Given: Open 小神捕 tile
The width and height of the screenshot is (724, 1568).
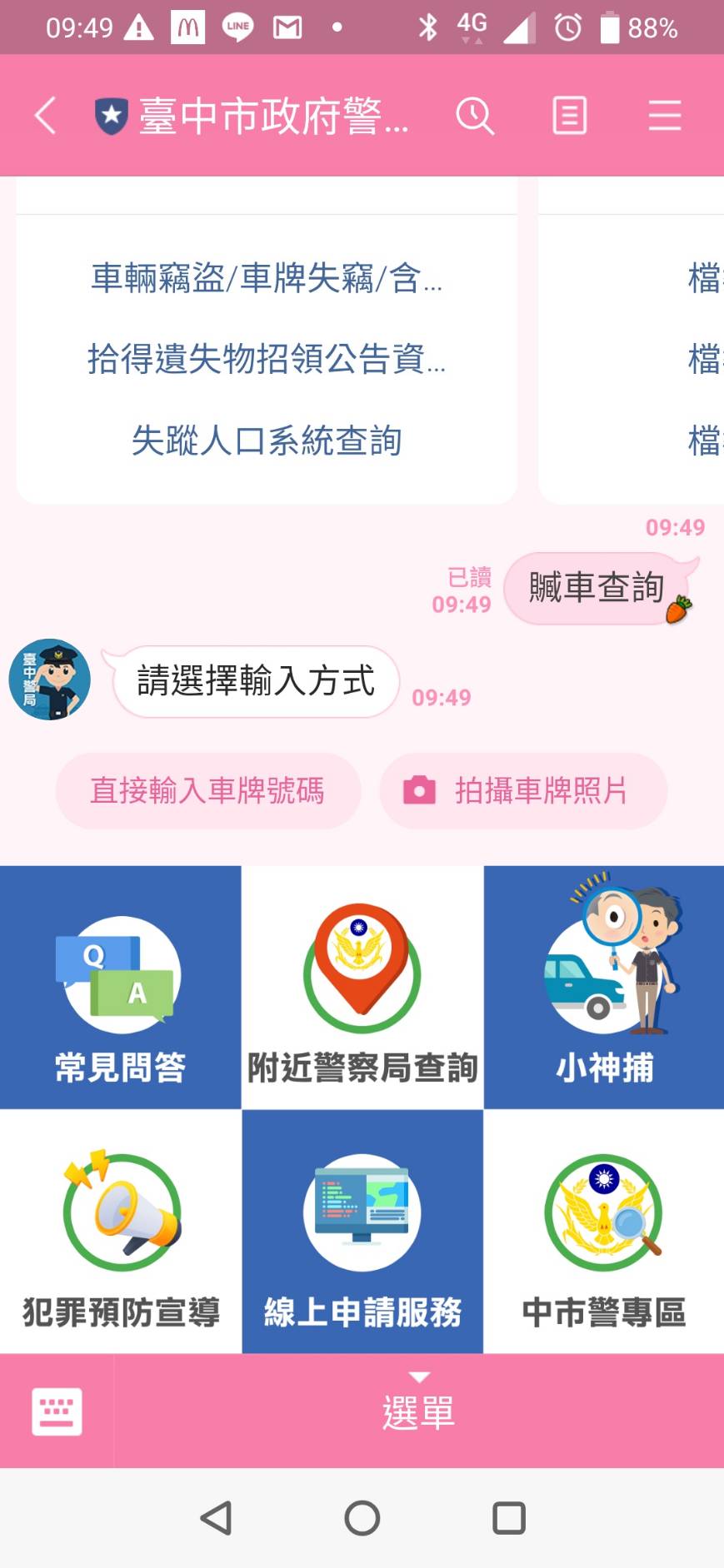Looking at the screenshot, I should [604, 988].
